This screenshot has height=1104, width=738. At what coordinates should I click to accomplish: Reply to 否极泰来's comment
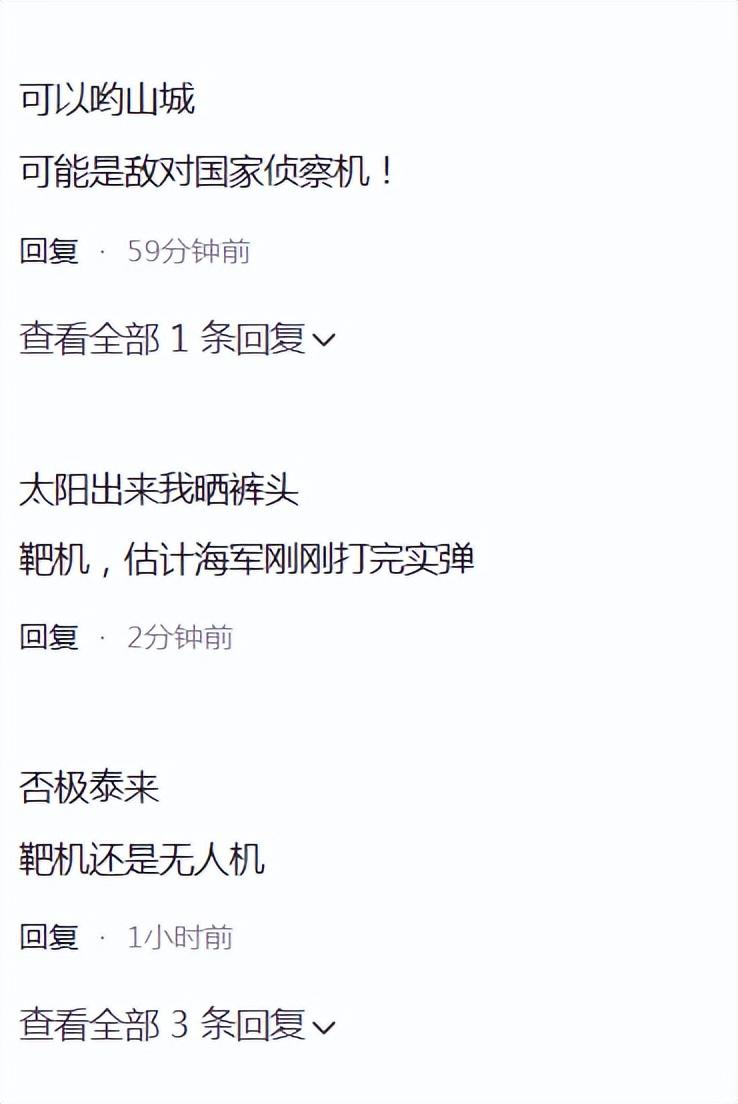point(49,937)
